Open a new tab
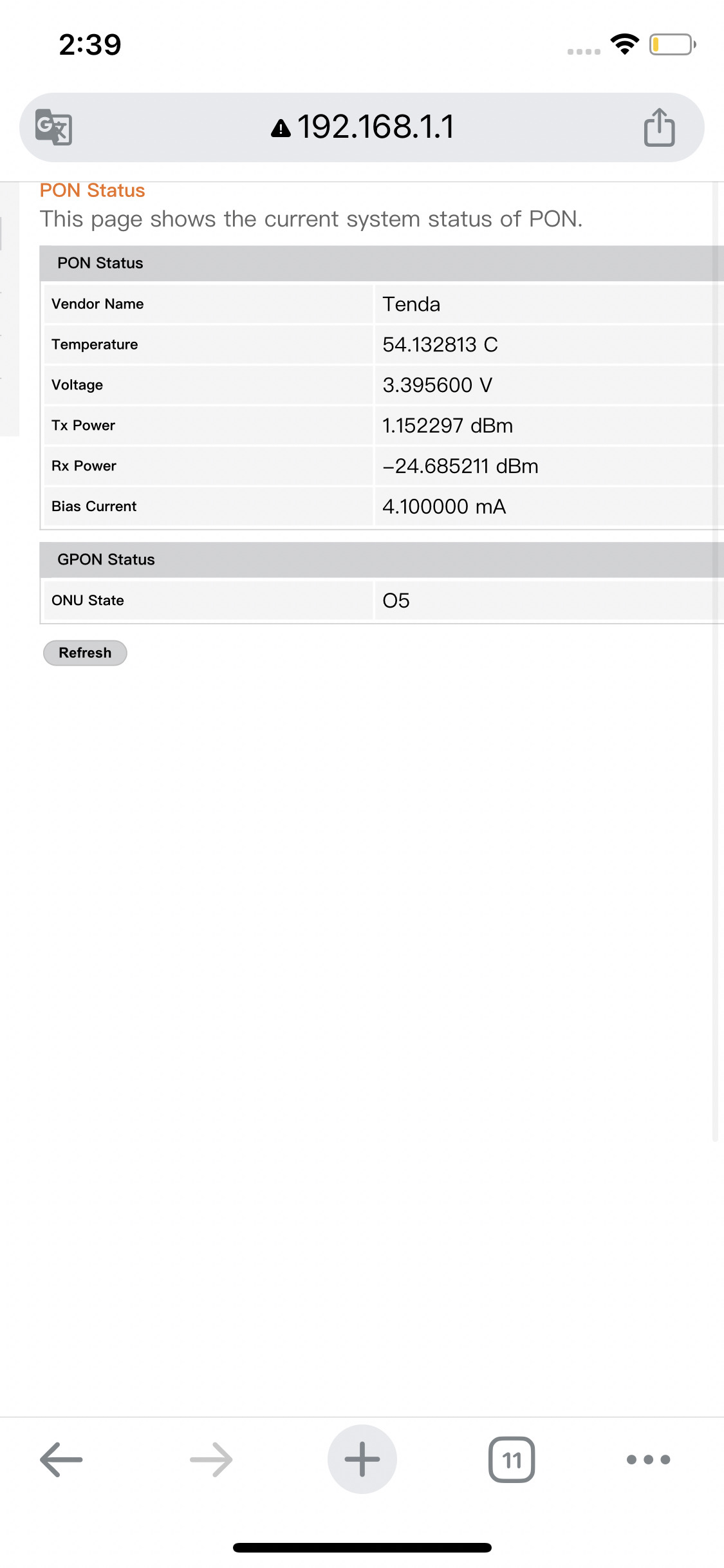This screenshot has height=1568, width=724. (x=362, y=1459)
